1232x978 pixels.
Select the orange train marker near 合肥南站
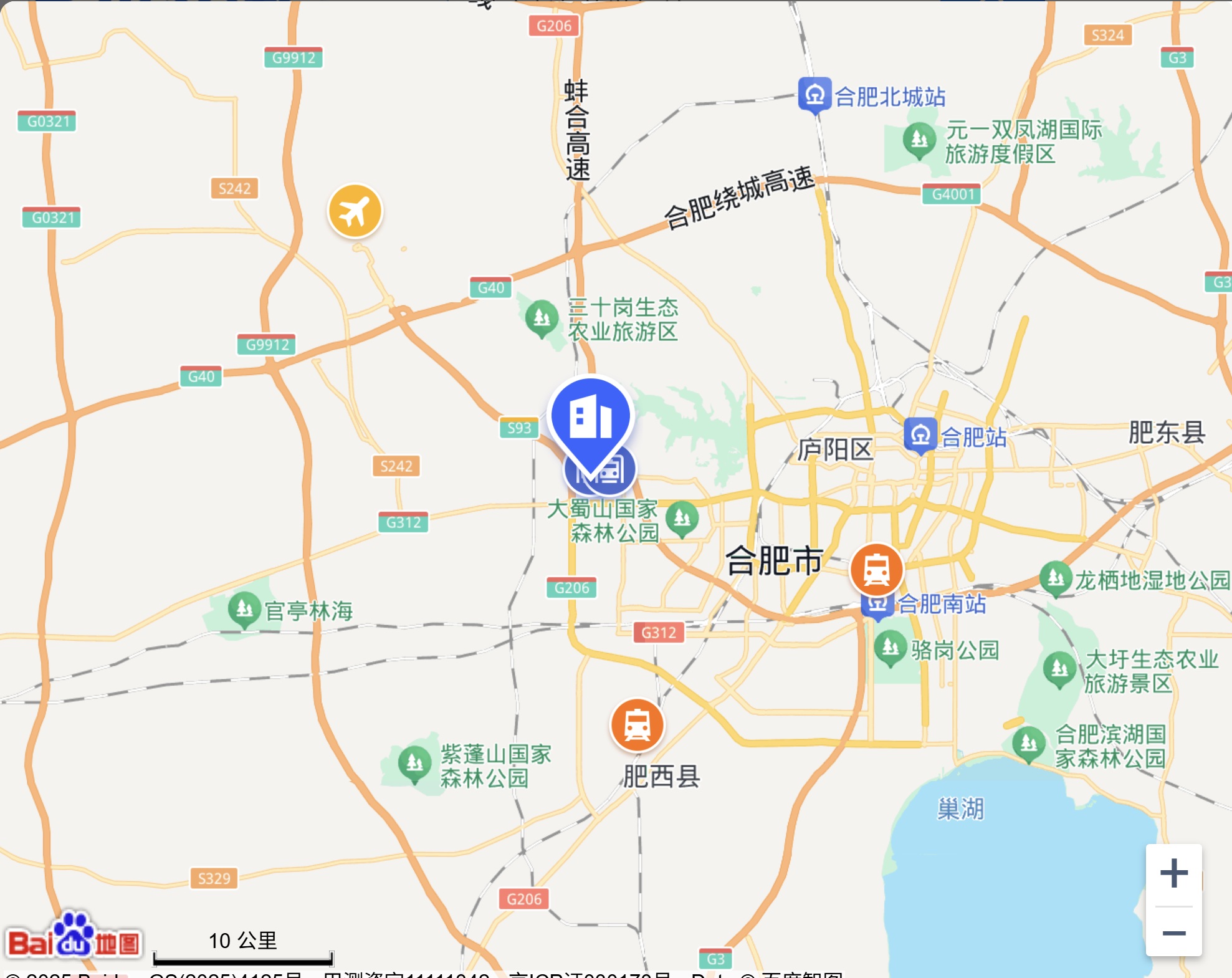[877, 570]
